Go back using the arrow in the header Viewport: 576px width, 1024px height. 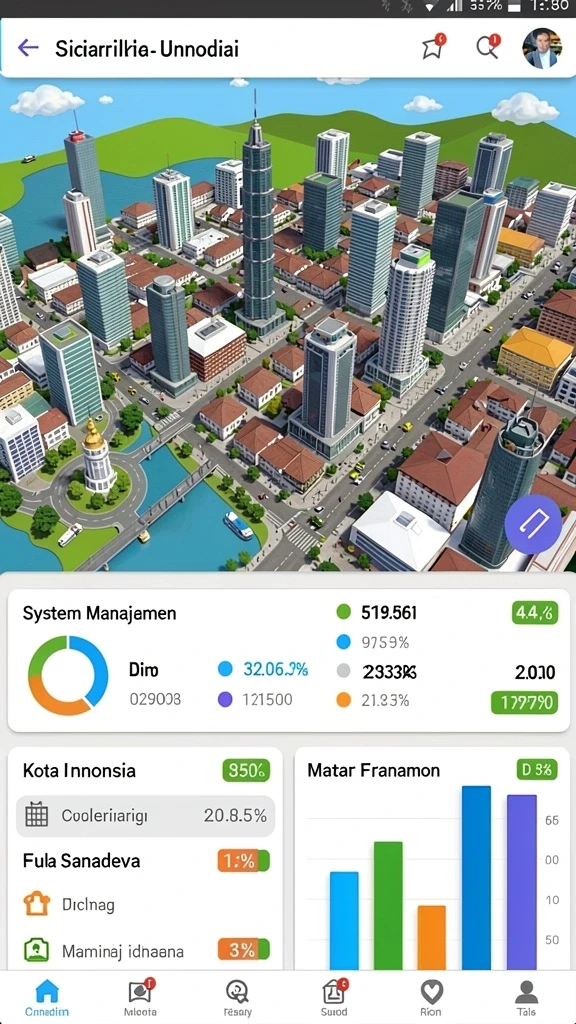(x=28, y=48)
